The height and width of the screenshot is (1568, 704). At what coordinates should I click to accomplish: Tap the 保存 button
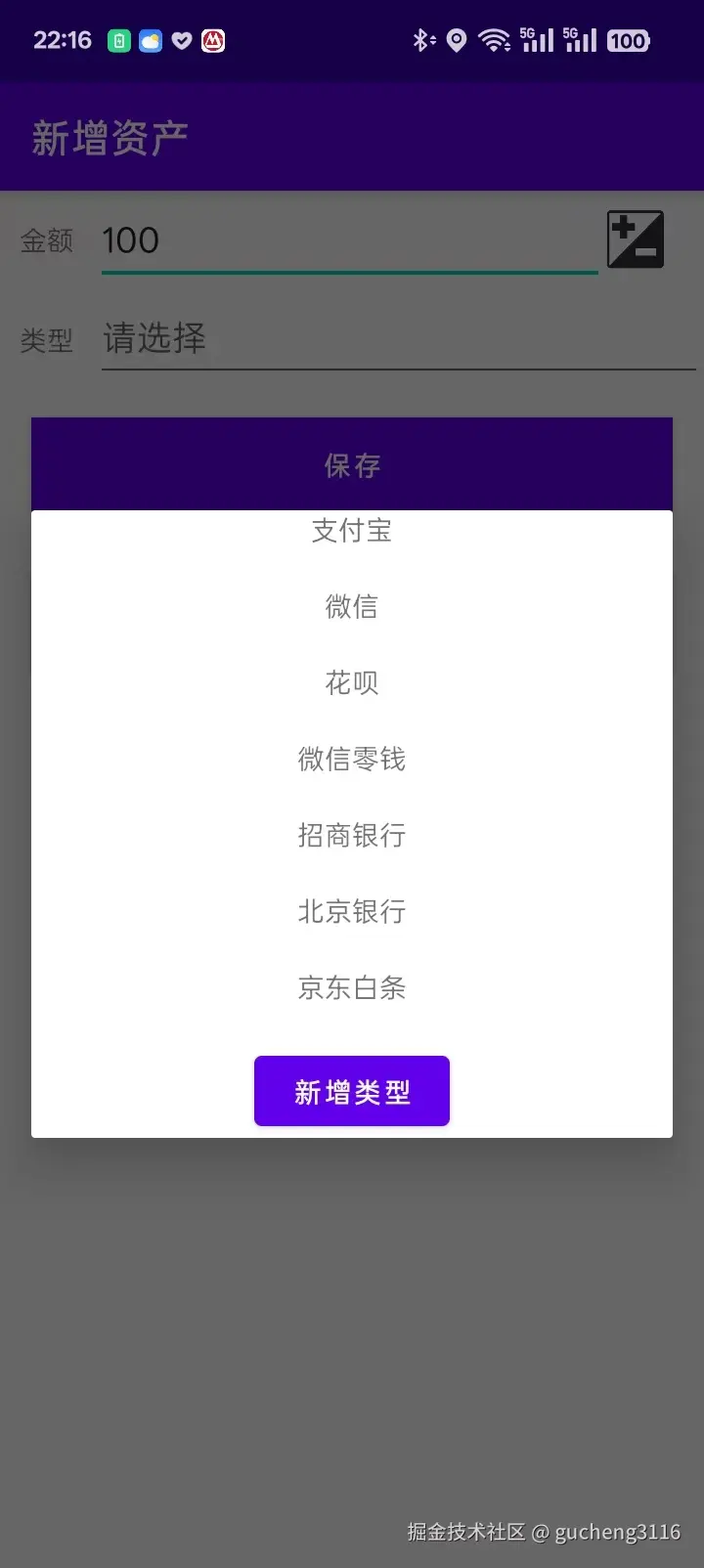[x=351, y=464]
